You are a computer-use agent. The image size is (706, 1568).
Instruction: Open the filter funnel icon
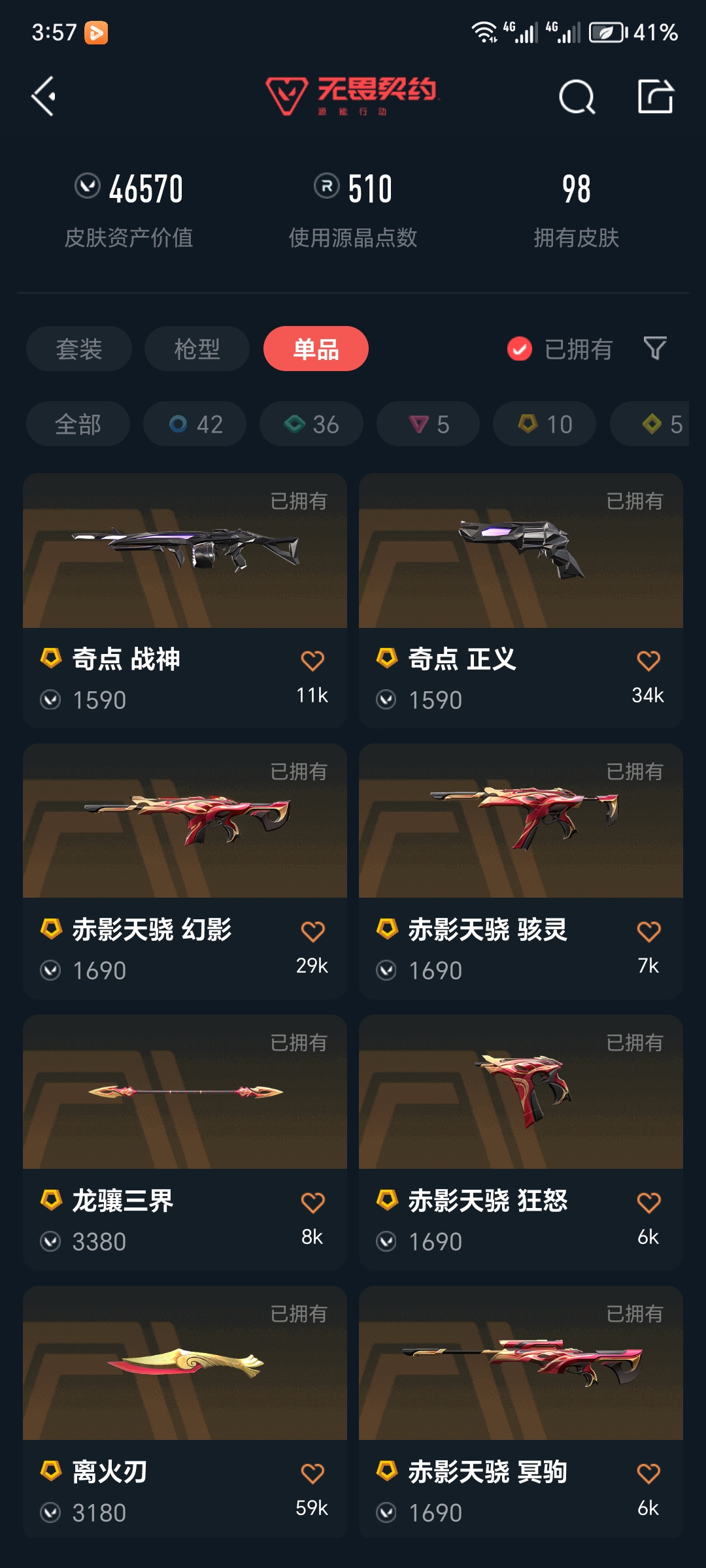654,348
